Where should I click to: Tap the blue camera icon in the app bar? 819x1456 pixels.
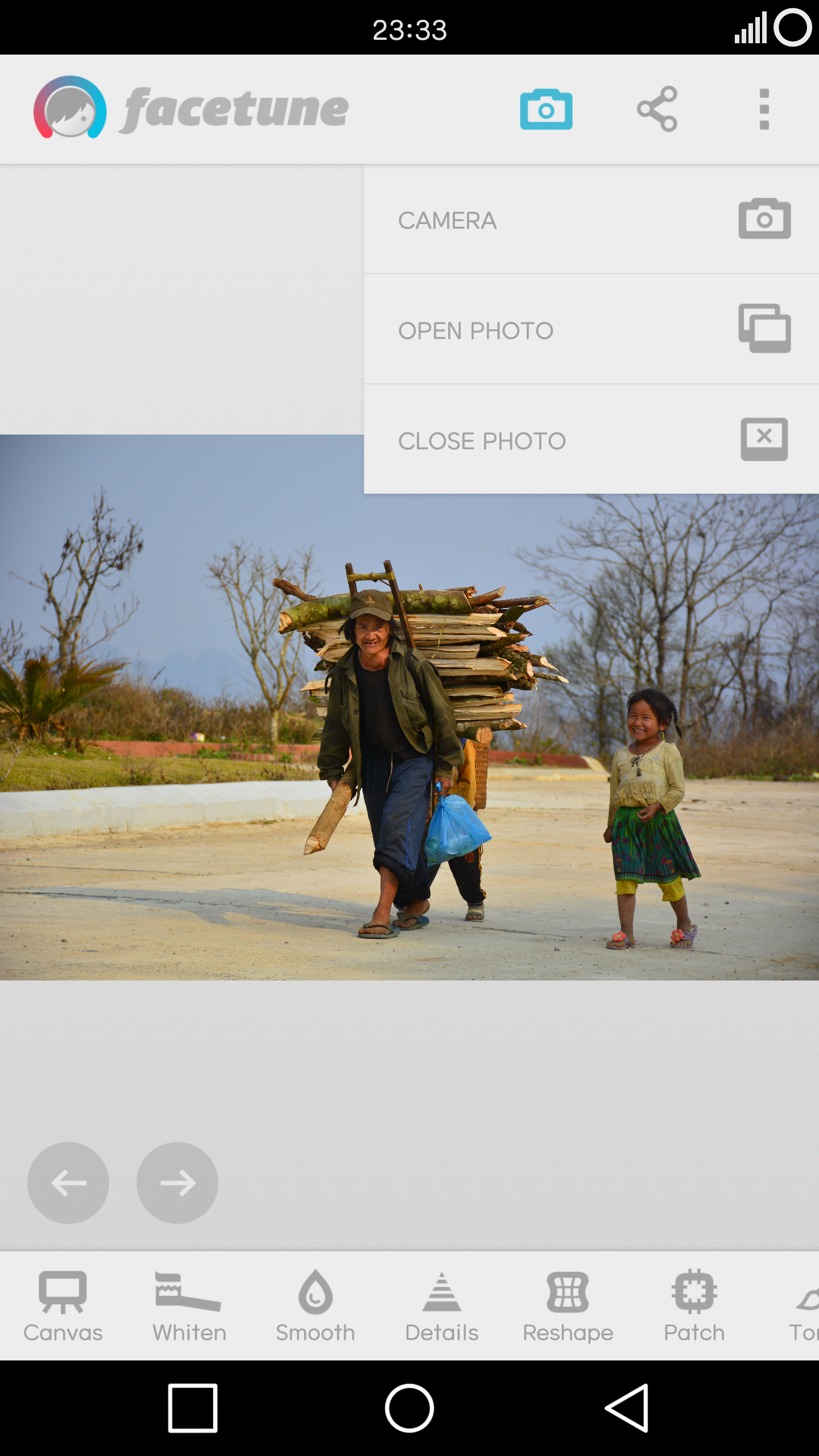click(546, 109)
